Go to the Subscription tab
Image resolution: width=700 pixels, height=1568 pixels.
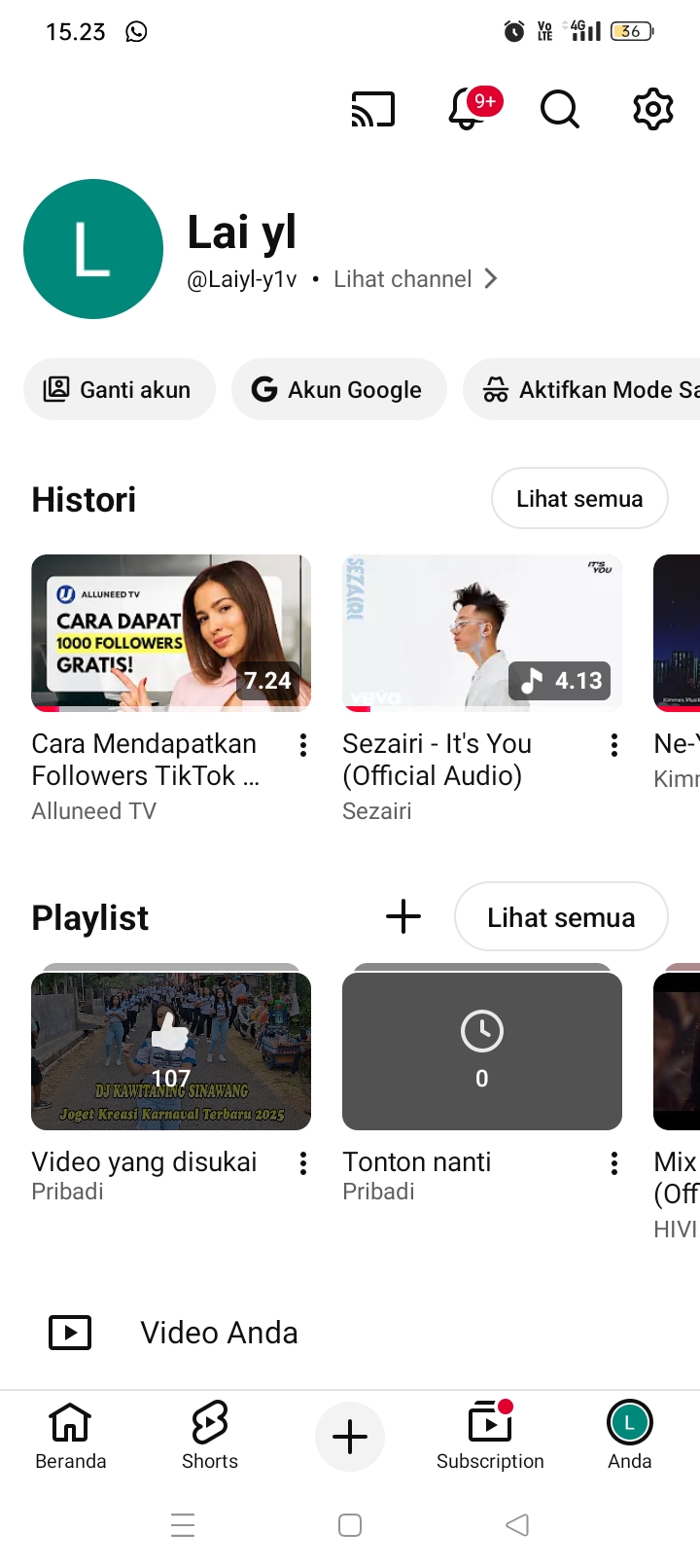pyautogui.click(x=490, y=1436)
